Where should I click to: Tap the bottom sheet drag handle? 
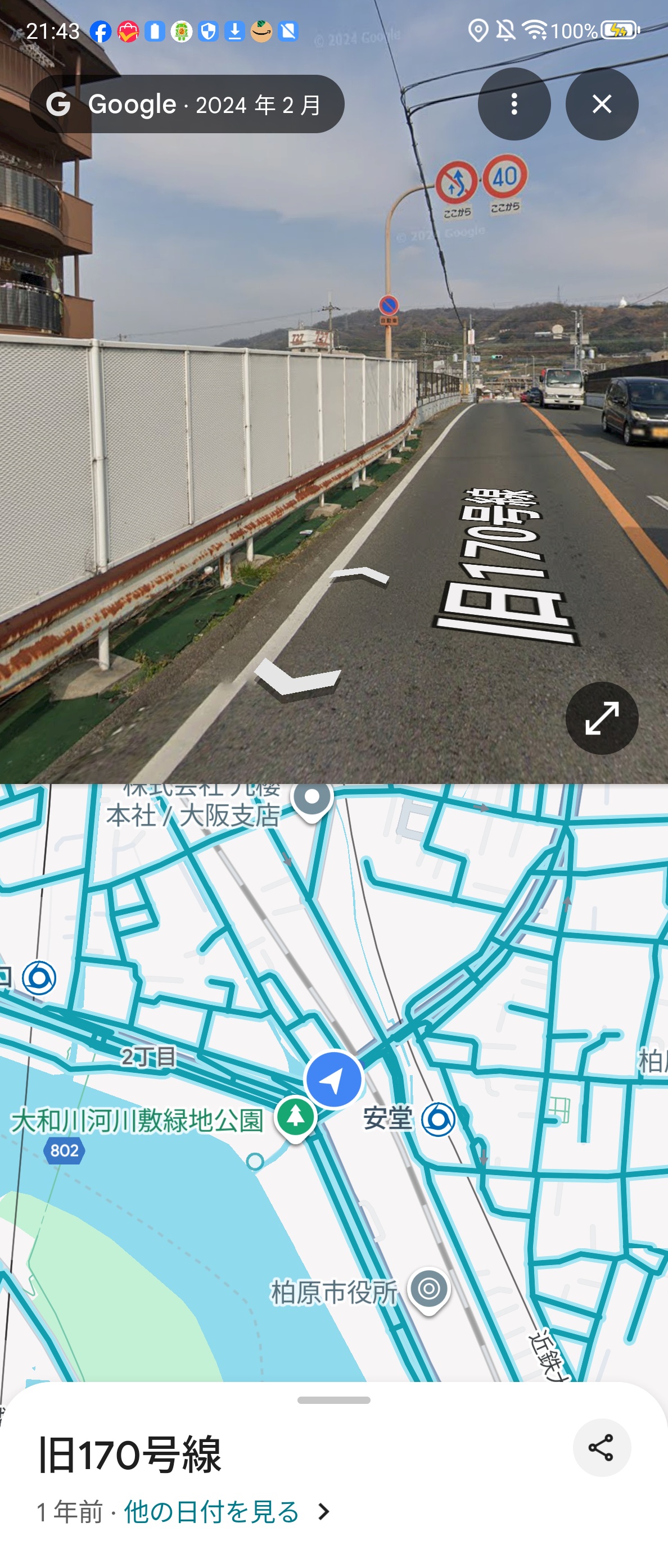pyautogui.click(x=333, y=1400)
